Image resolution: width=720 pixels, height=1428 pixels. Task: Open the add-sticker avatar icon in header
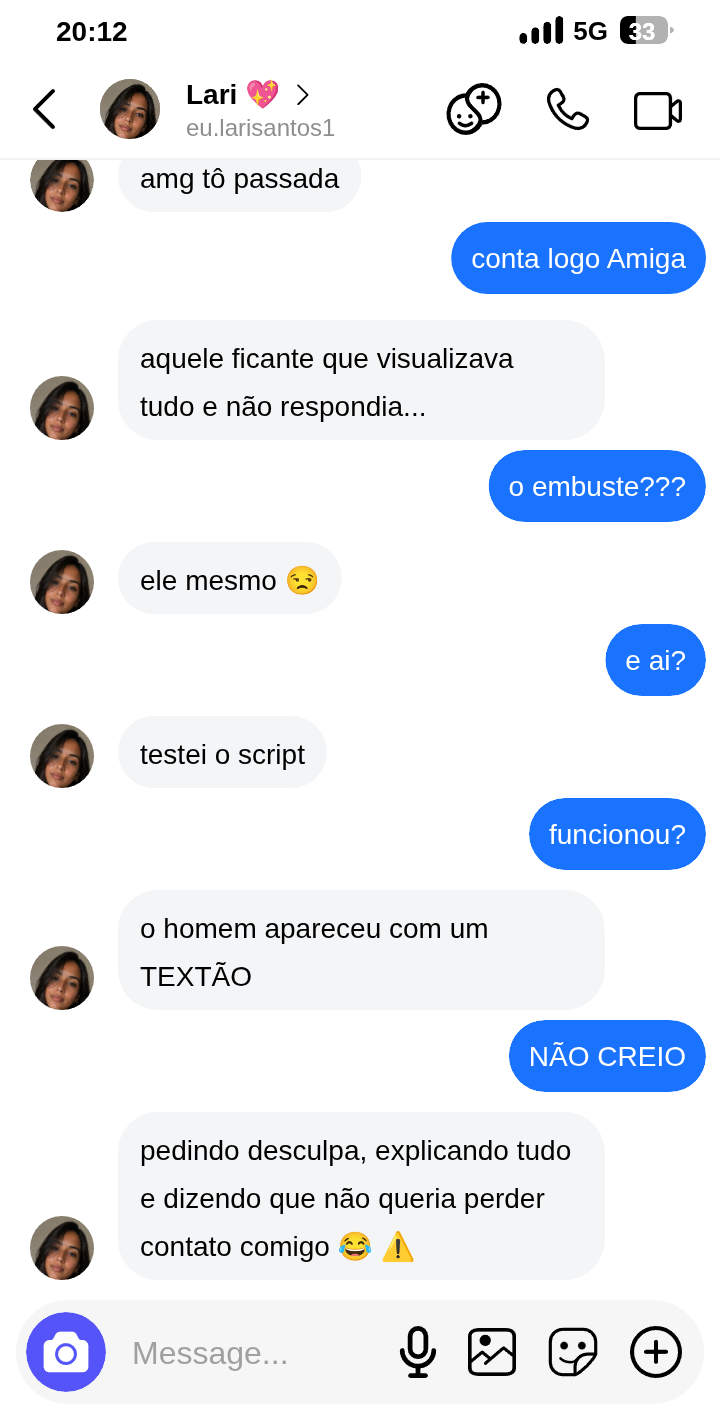[x=473, y=109]
